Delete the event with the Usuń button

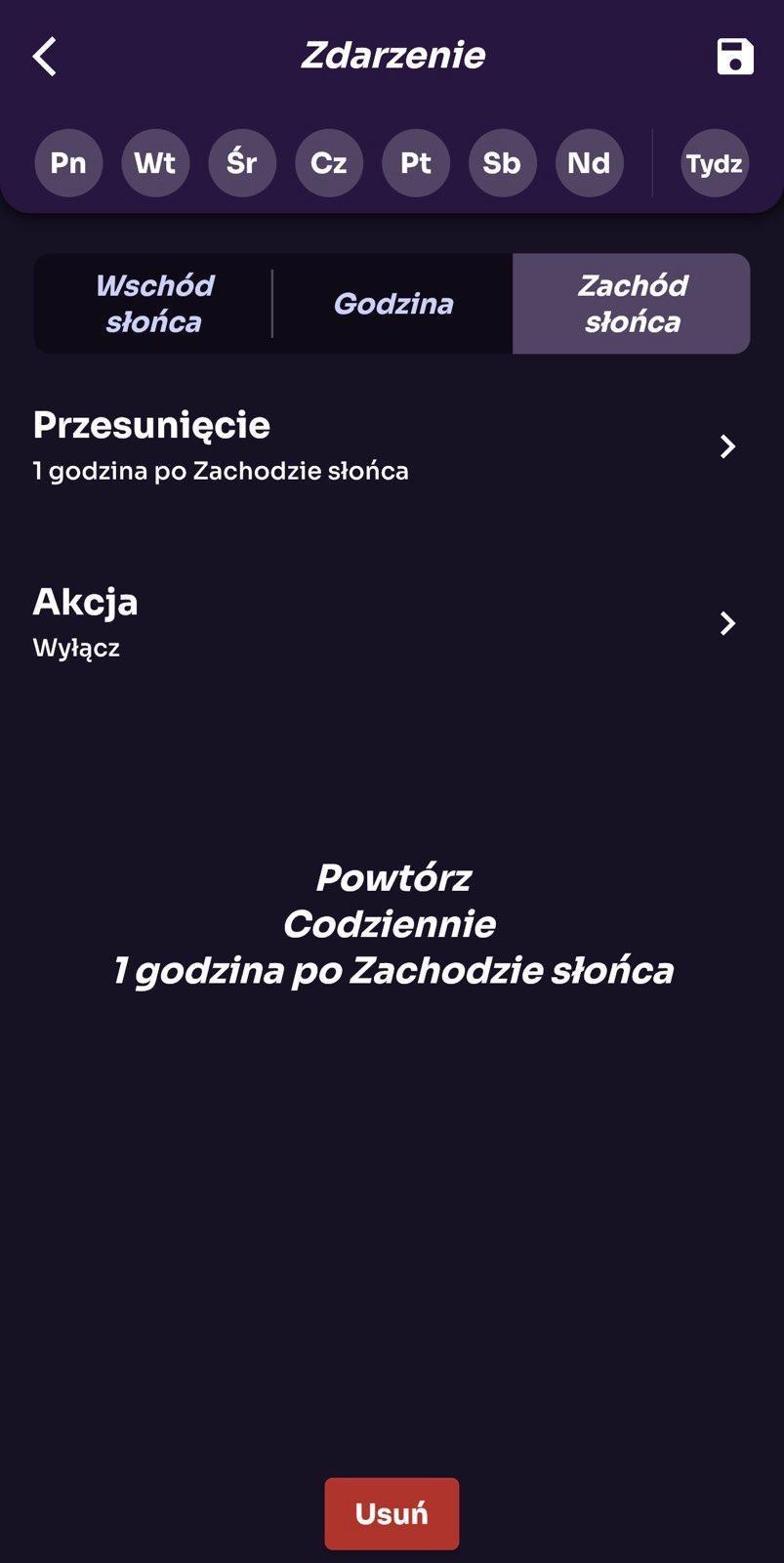pos(392,1513)
